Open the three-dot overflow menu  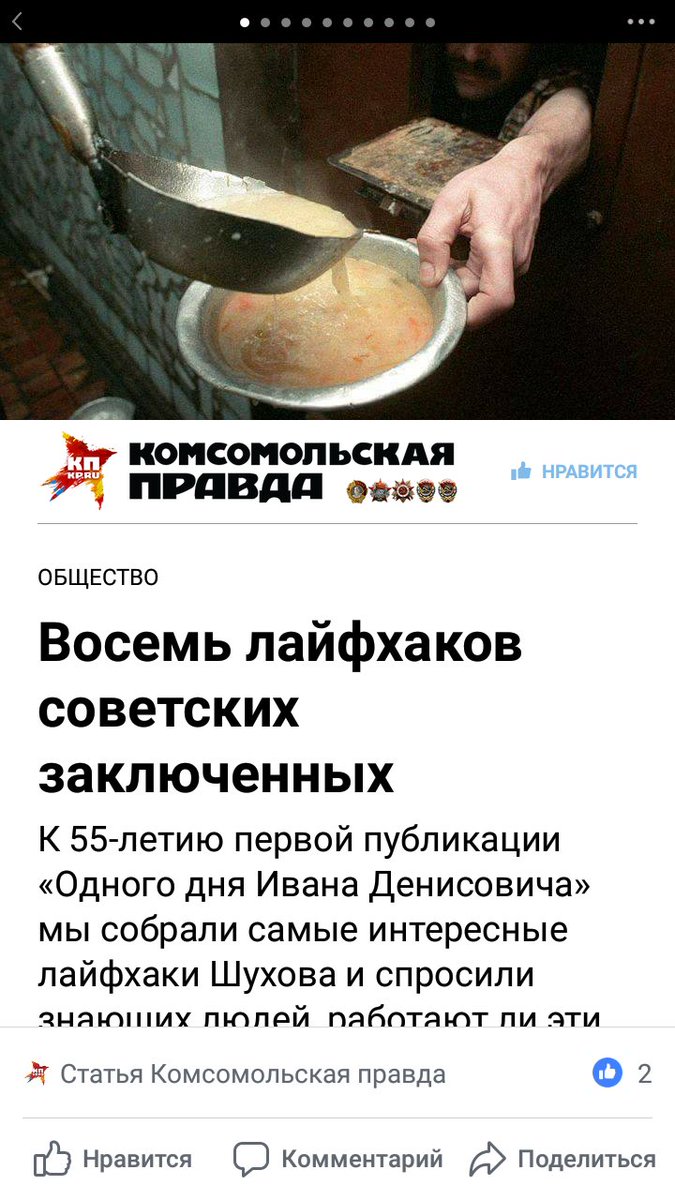tap(641, 22)
